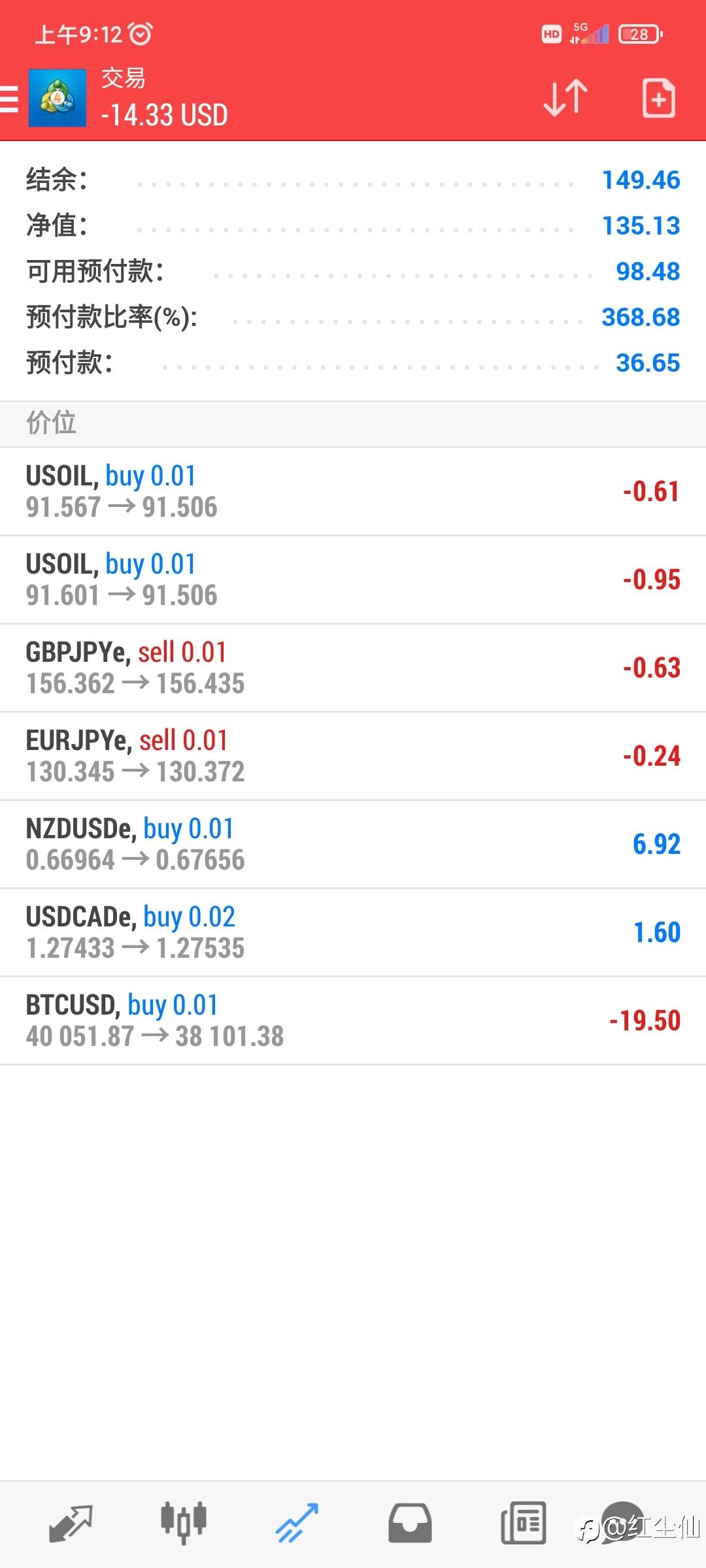View the NZDUSDe buy position
Screen dimensions: 706x1568
353,844
